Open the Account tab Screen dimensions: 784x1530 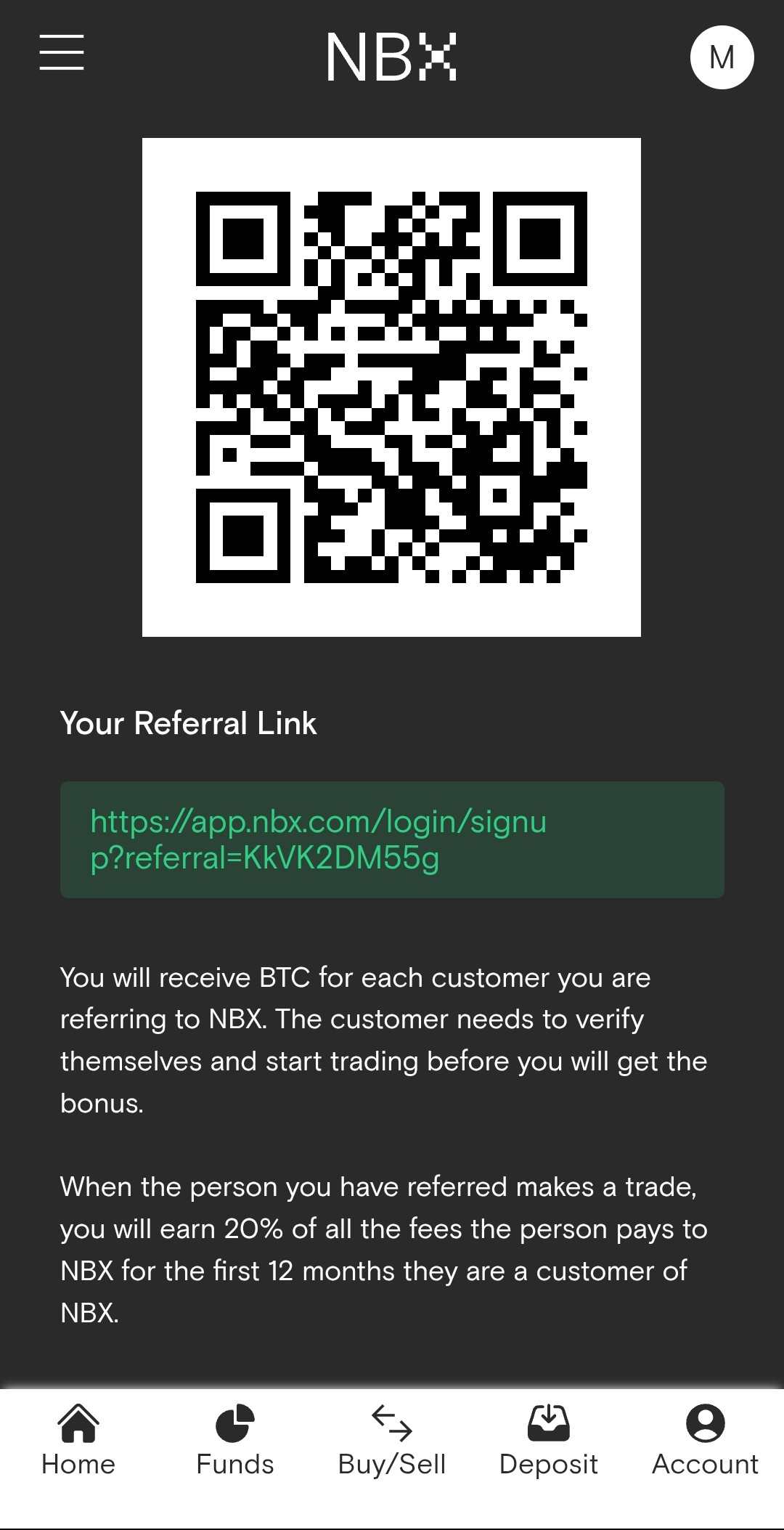tap(706, 1441)
